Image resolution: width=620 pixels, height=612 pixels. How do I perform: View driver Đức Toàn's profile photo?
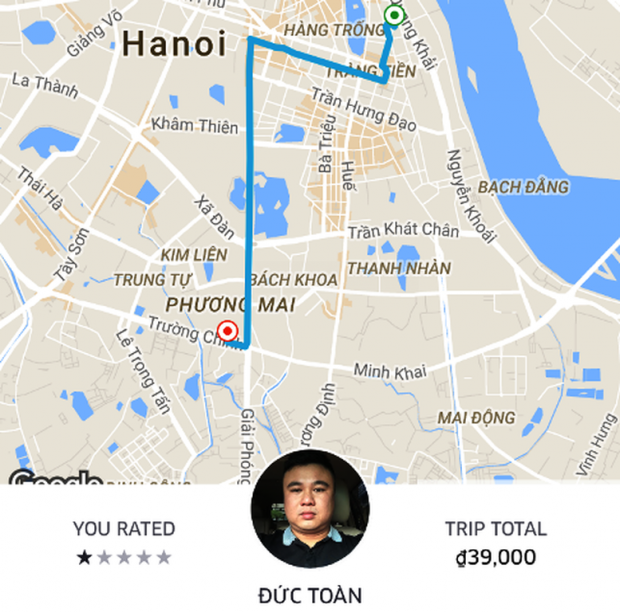(310, 509)
